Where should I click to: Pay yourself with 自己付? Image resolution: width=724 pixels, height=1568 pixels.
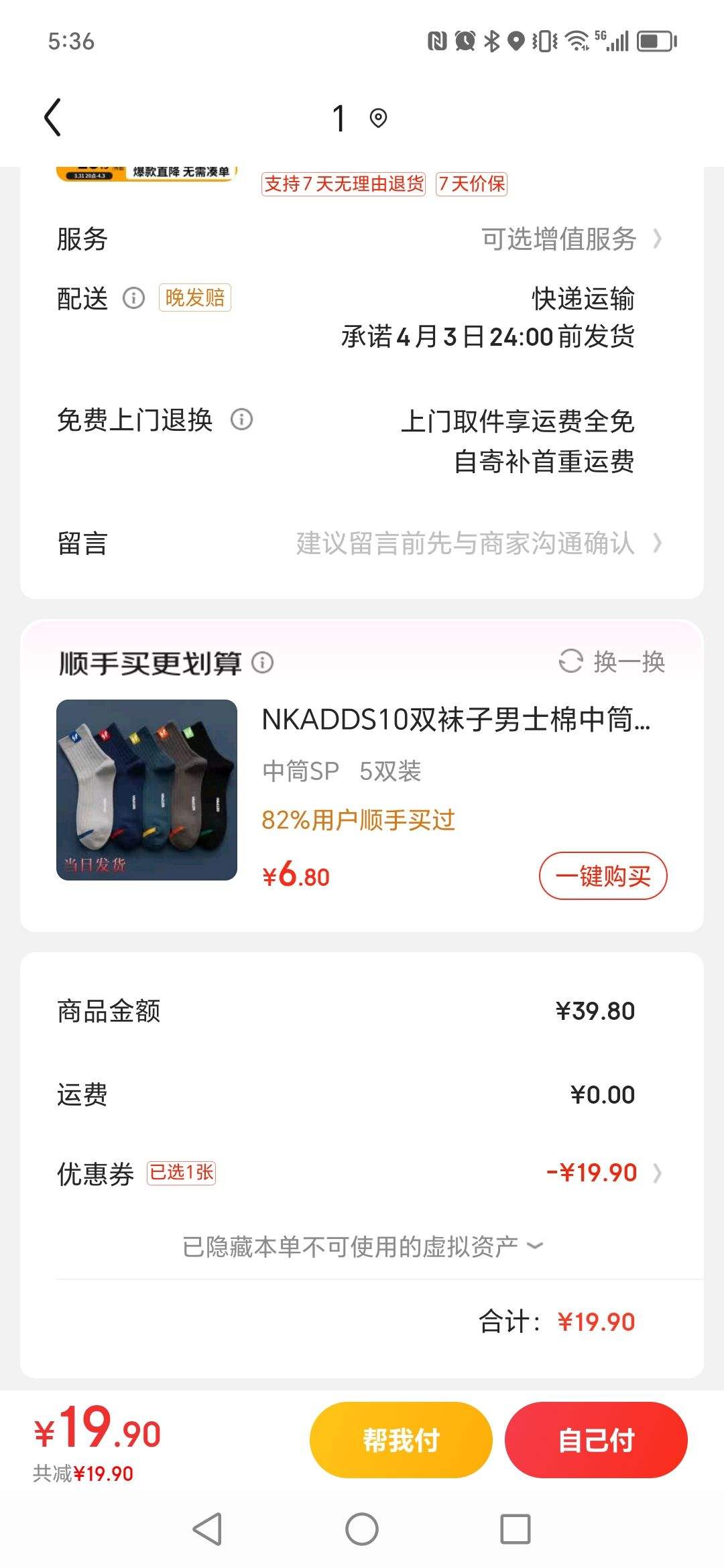596,1440
